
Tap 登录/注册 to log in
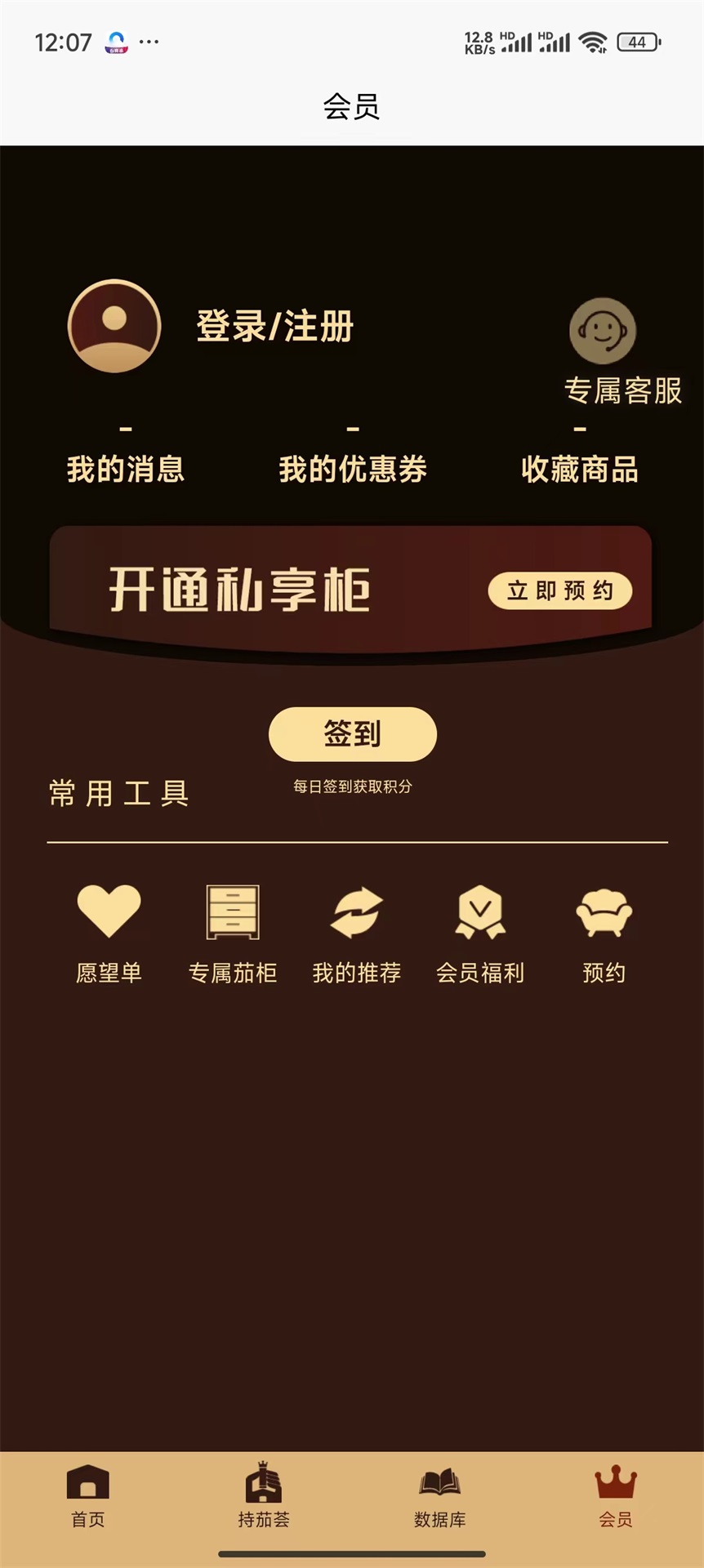pyautogui.click(x=274, y=327)
